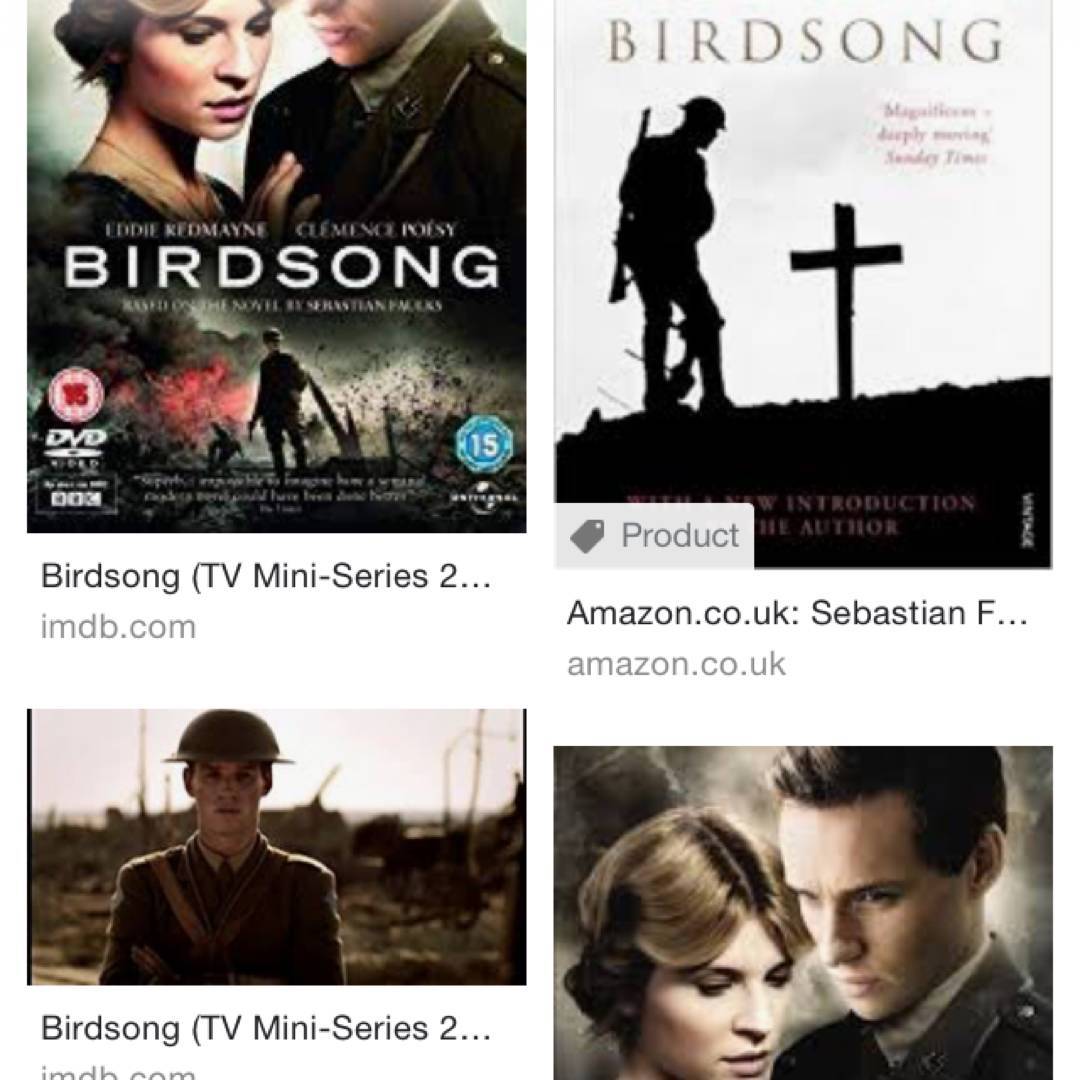The height and width of the screenshot is (1080, 1080).
Task: Visit the Amazon.co.uk: Sebastian F… title link
Action: (x=797, y=613)
